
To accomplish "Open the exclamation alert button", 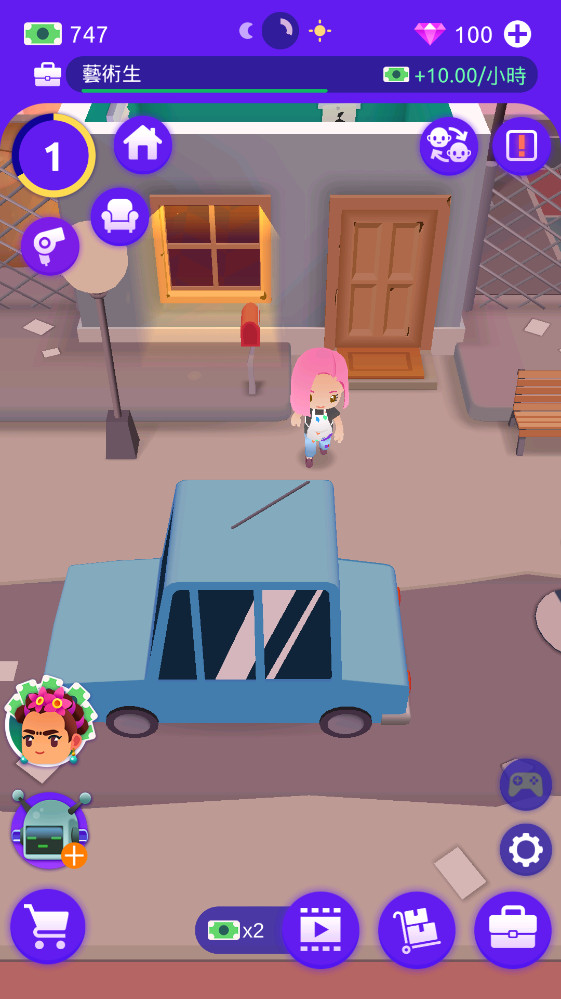I will point(522,146).
